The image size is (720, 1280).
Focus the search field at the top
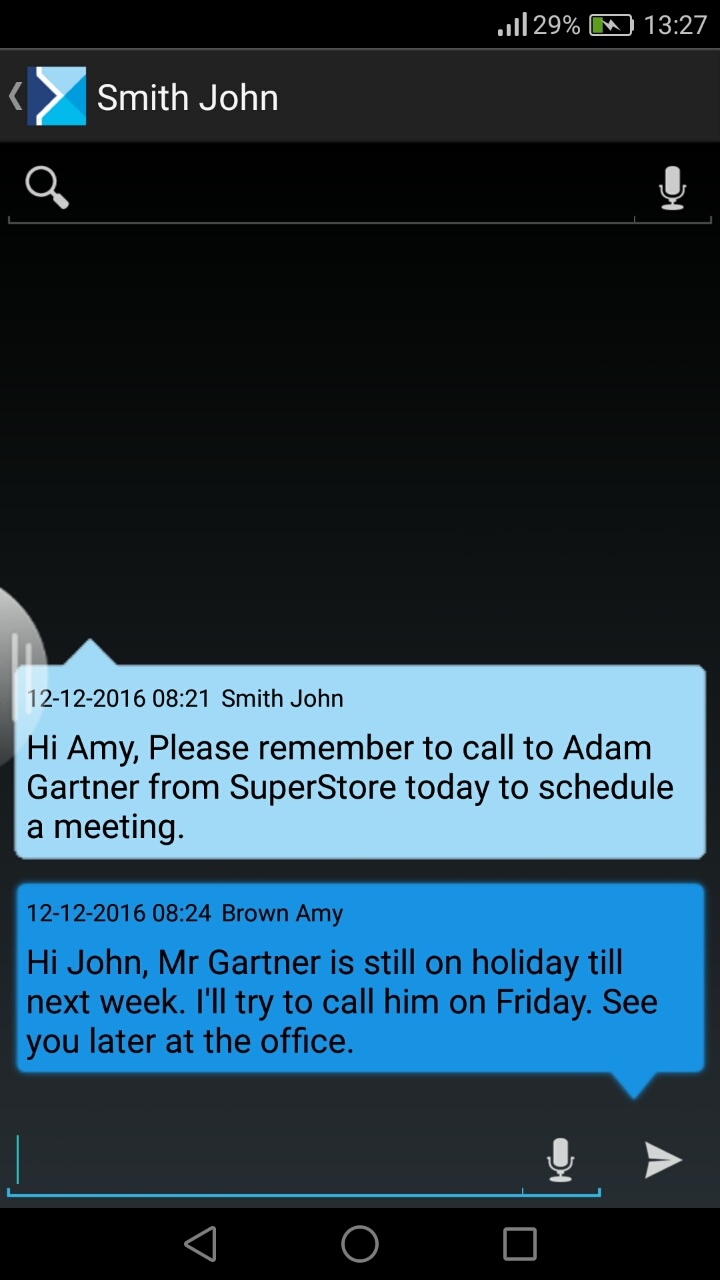point(350,188)
